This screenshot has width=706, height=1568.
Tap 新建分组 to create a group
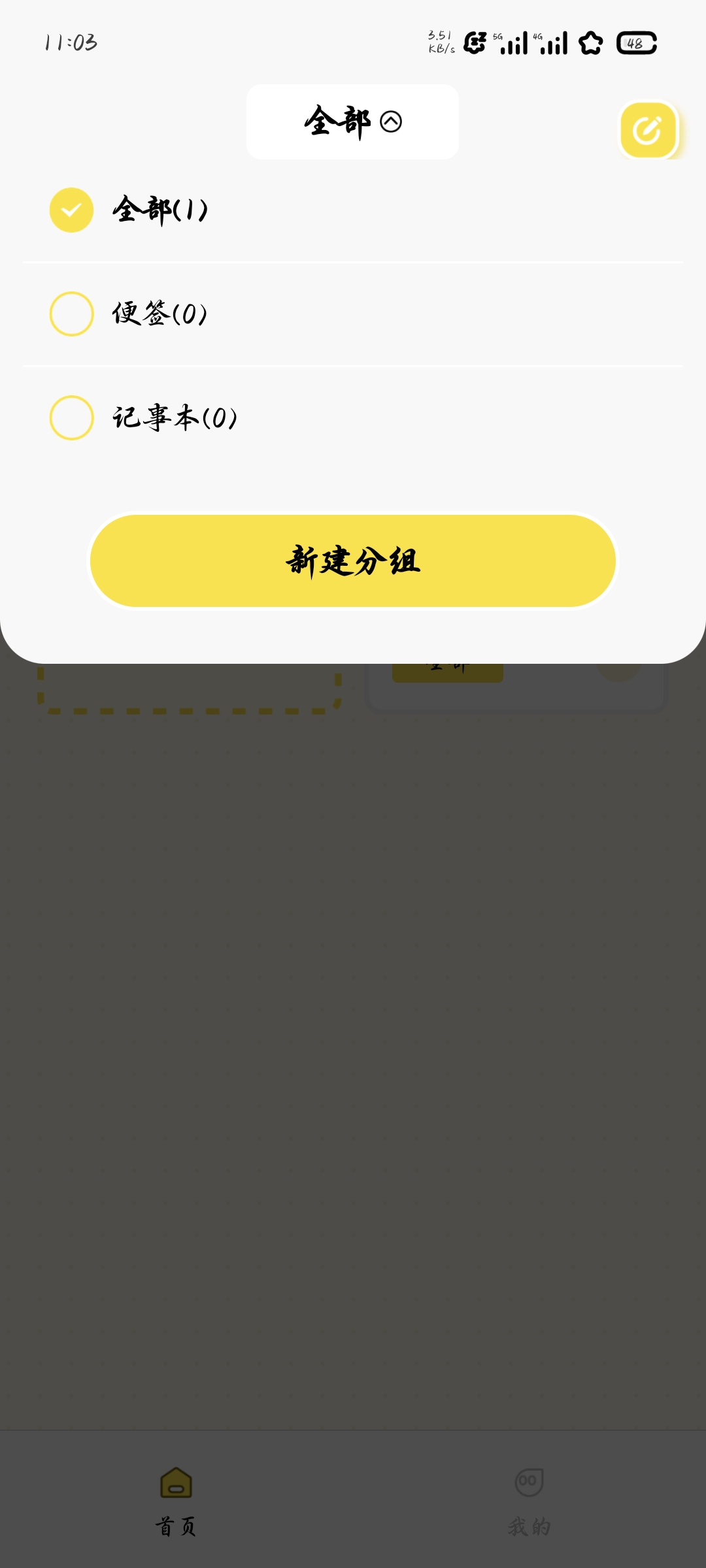click(x=353, y=561)
